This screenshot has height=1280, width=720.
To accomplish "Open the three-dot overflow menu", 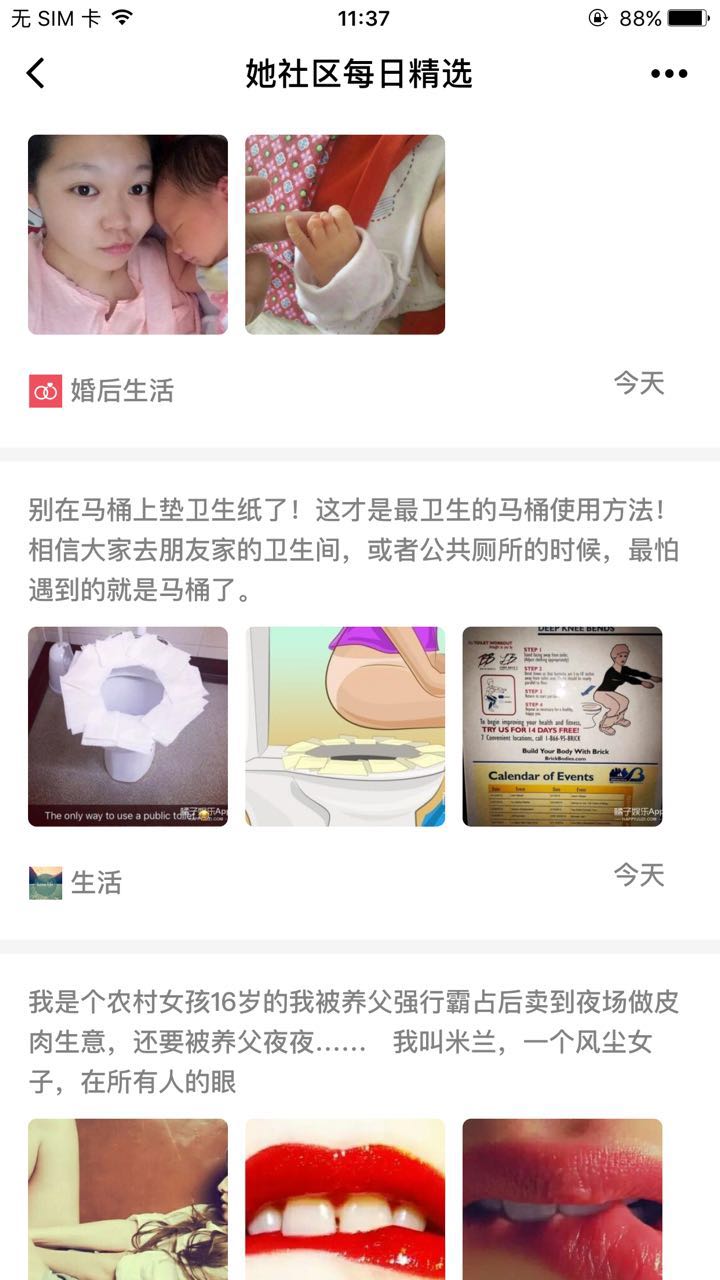I will pos(669,73).
